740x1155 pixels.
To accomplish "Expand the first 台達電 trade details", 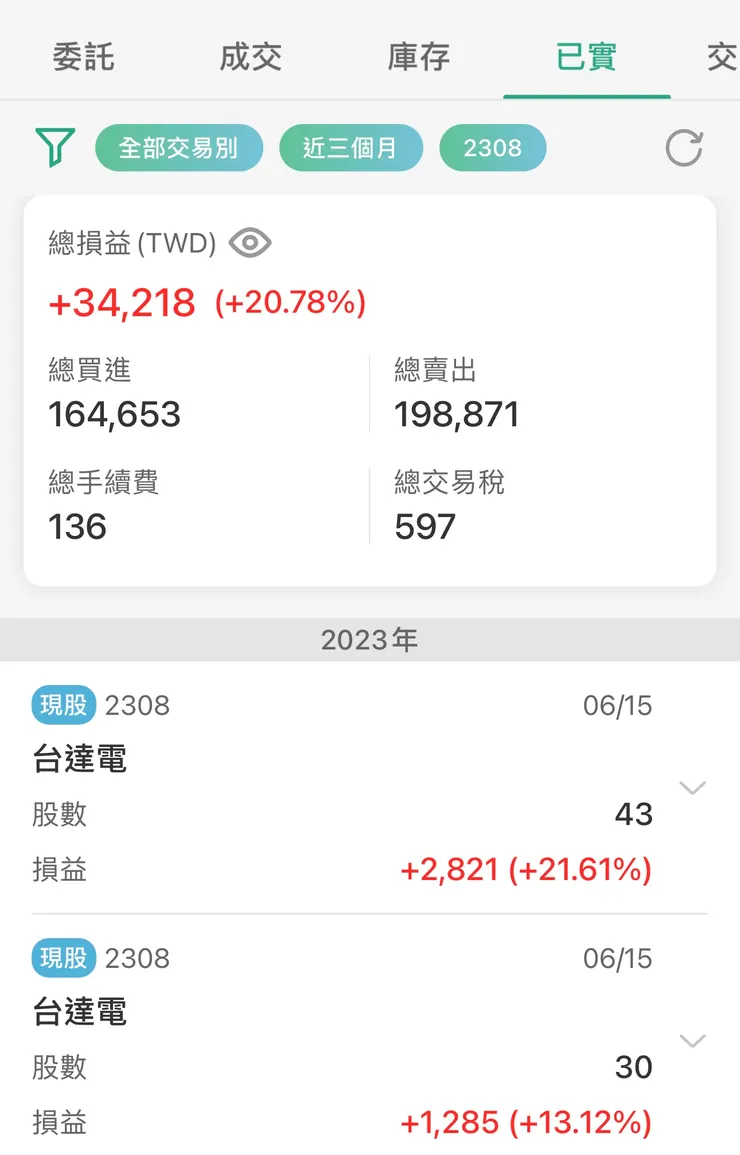I will pos(691,787).
